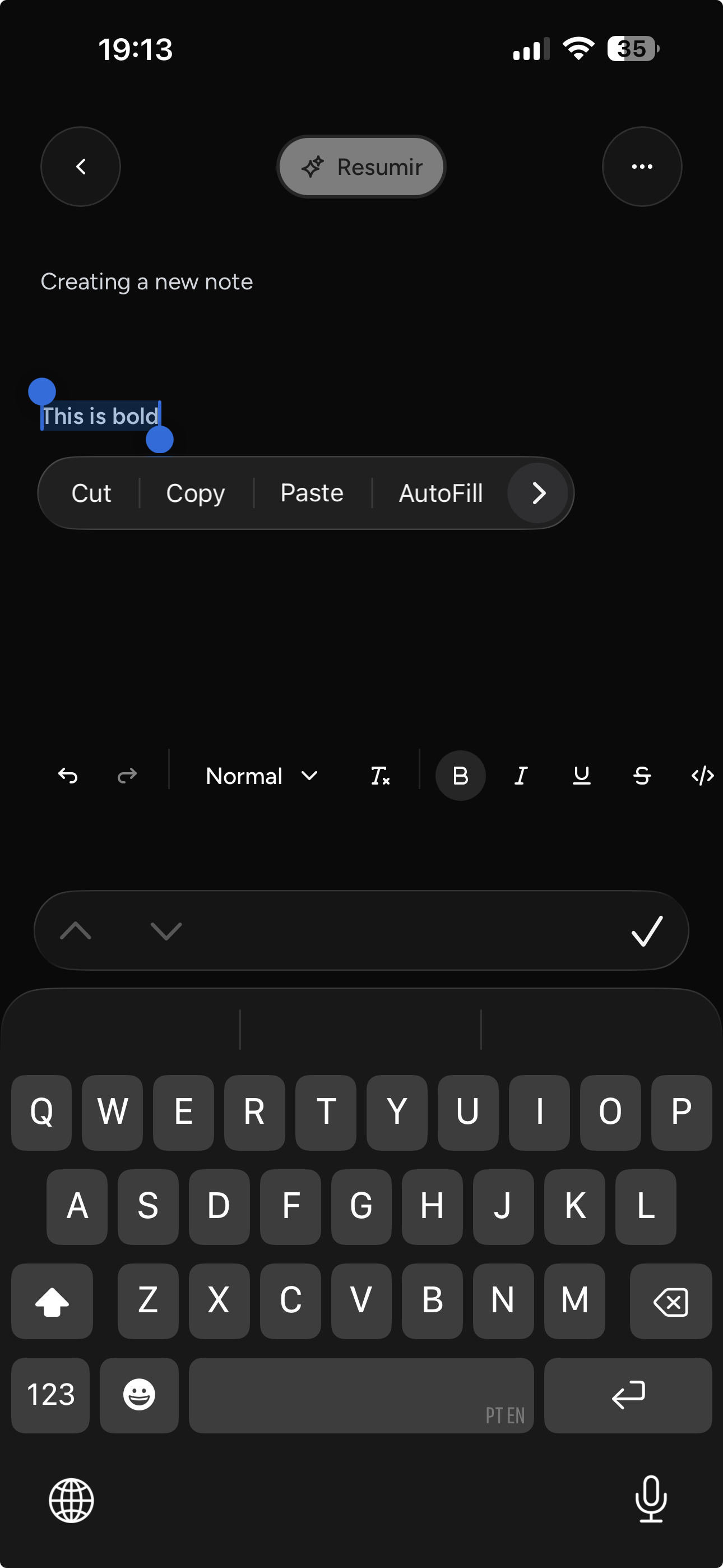Dismiss the keyboard accessory with the checkmark

tap(646, 931)
